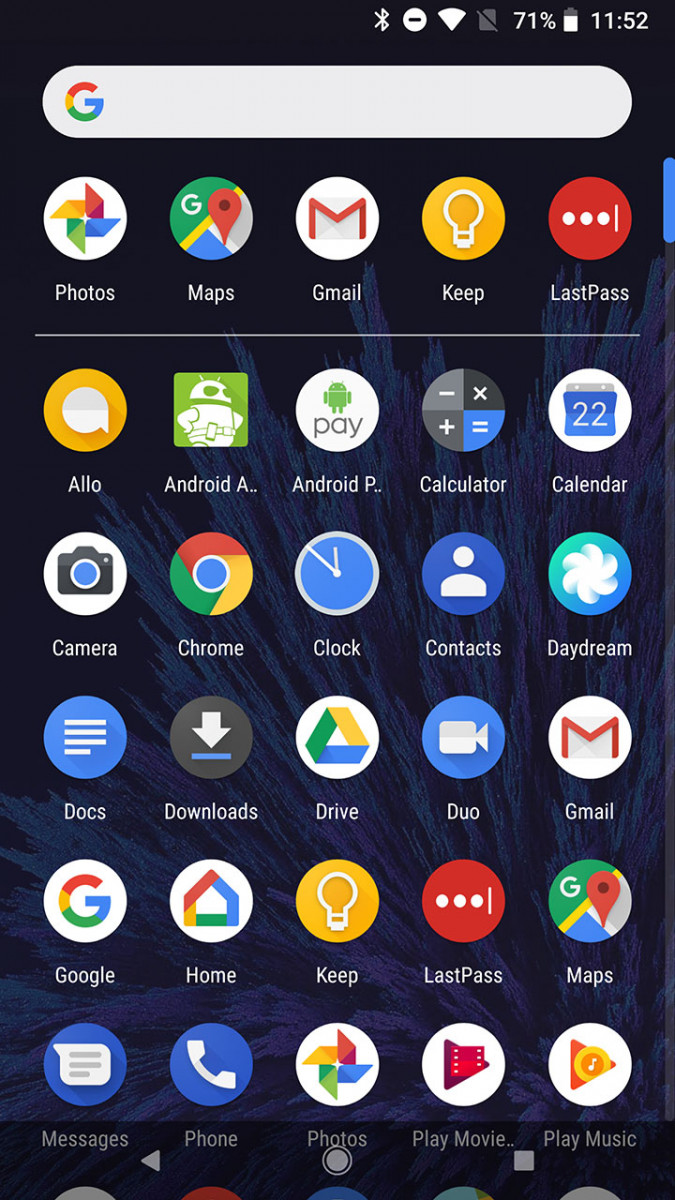
Task: Go to the home screen via navigation bar
Action: click(337, 1160)
